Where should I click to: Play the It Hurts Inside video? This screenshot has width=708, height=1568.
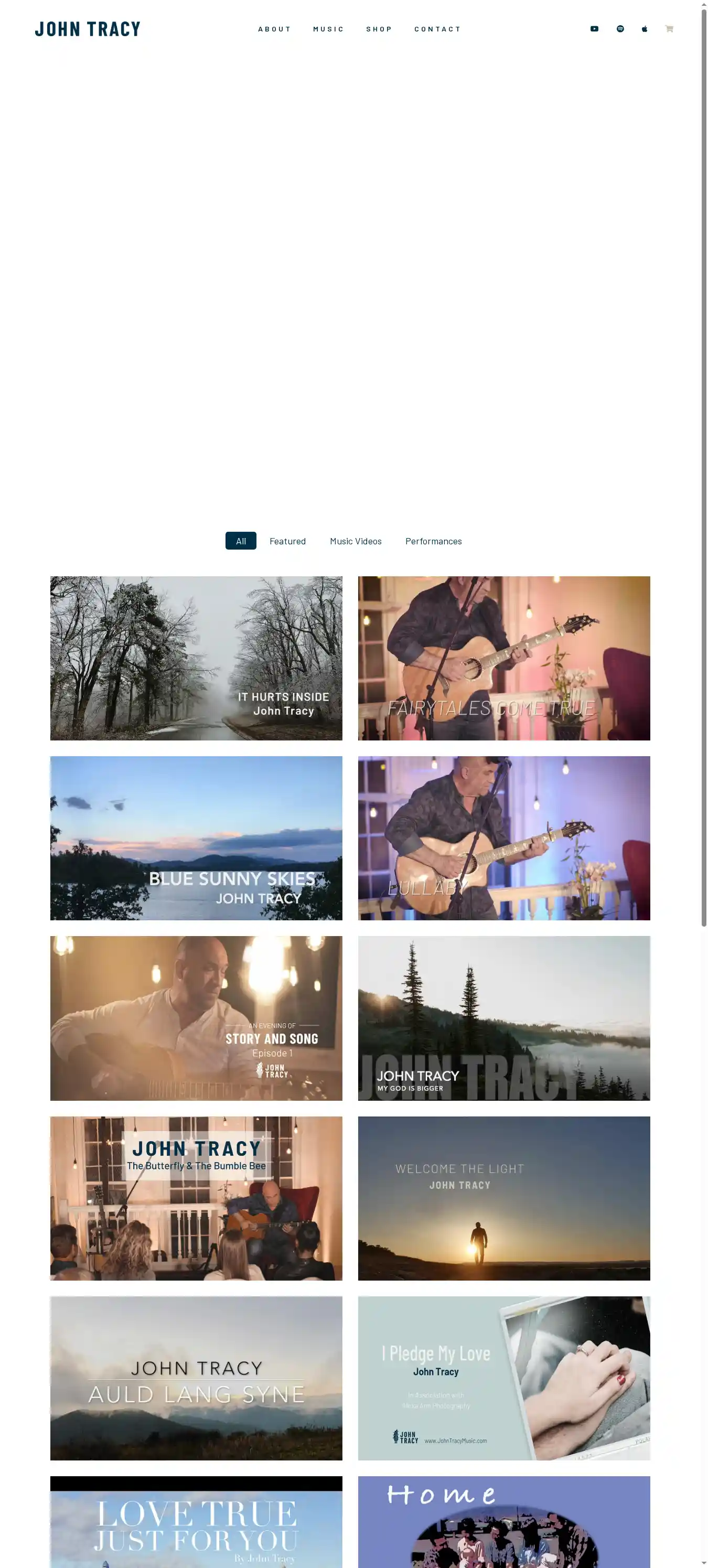click(196, 658)
